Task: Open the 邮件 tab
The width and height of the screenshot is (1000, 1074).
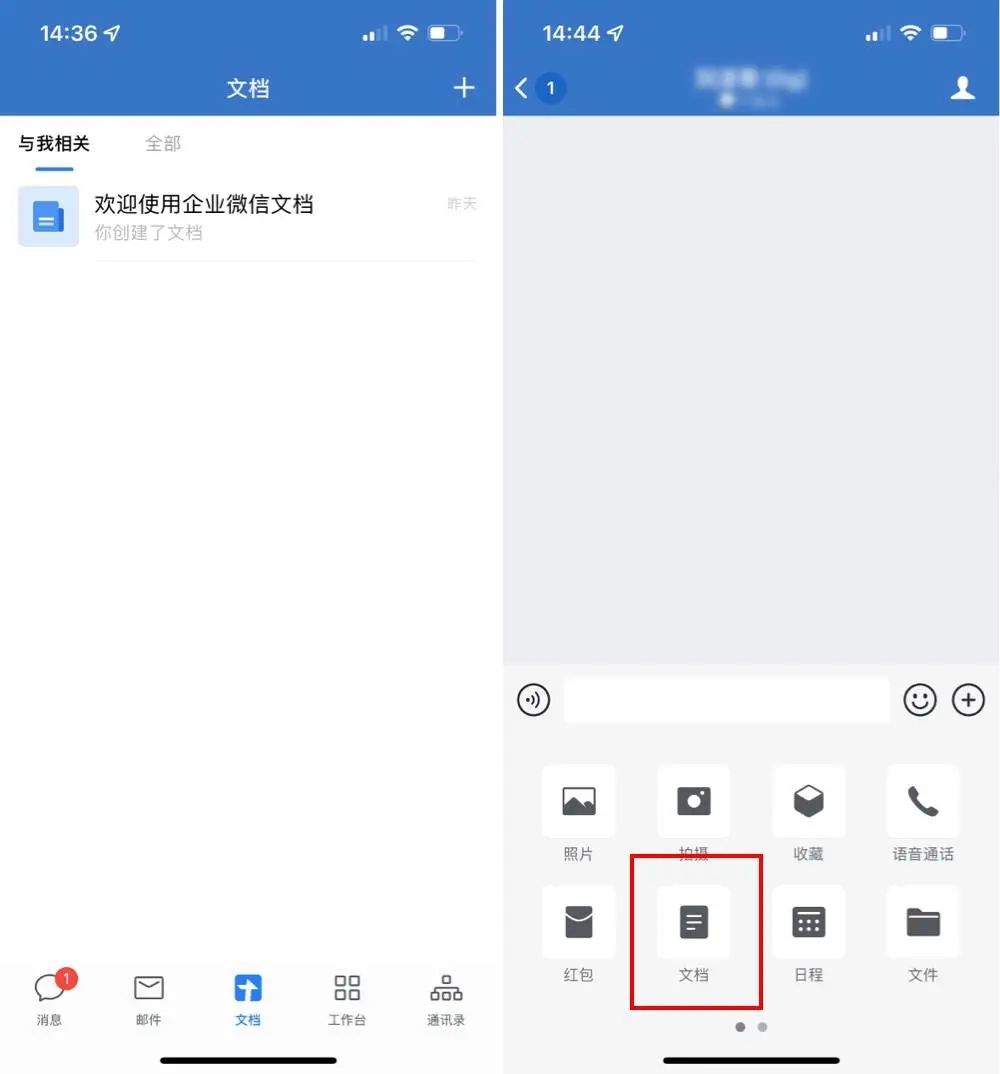Action: coord(148,998)
